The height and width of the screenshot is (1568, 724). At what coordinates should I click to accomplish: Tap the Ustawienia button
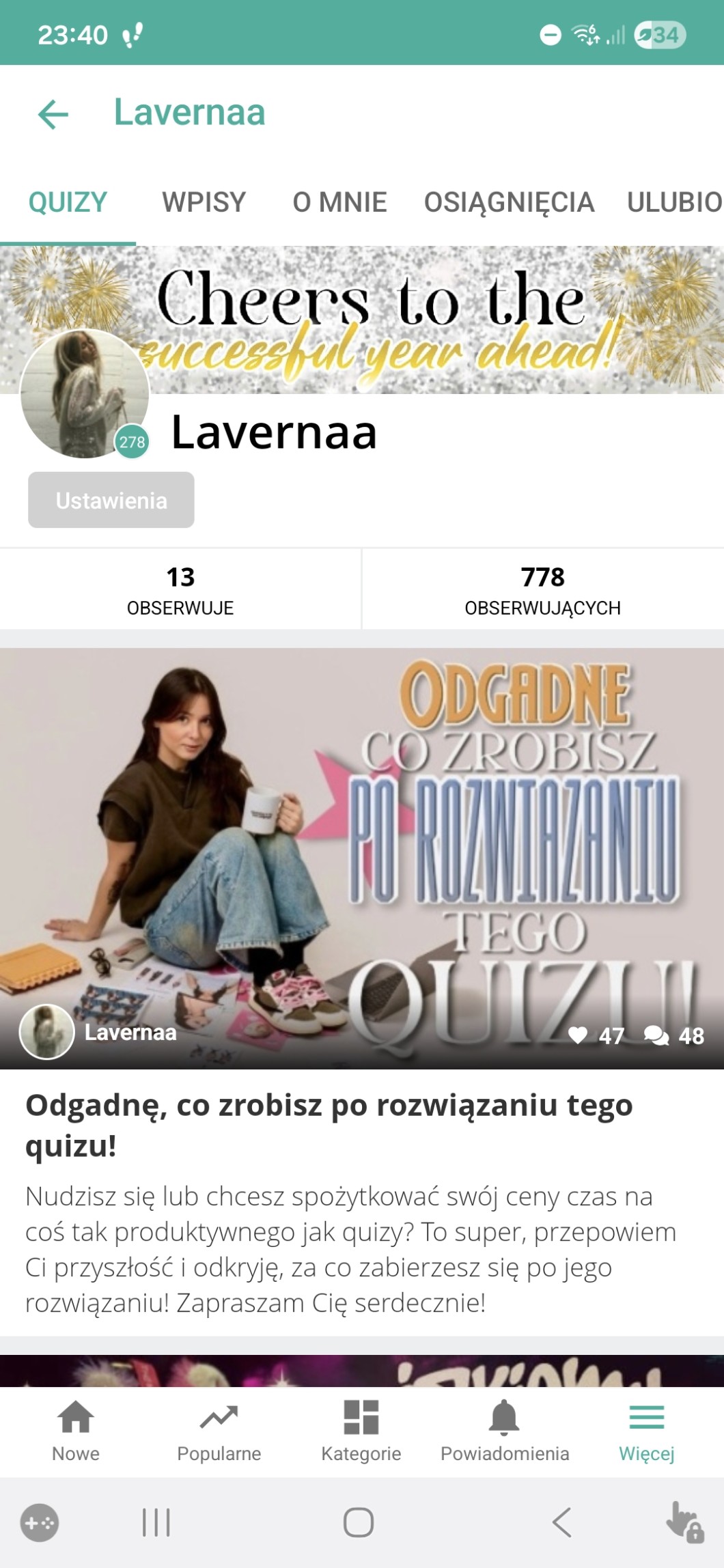click(111, 500)
